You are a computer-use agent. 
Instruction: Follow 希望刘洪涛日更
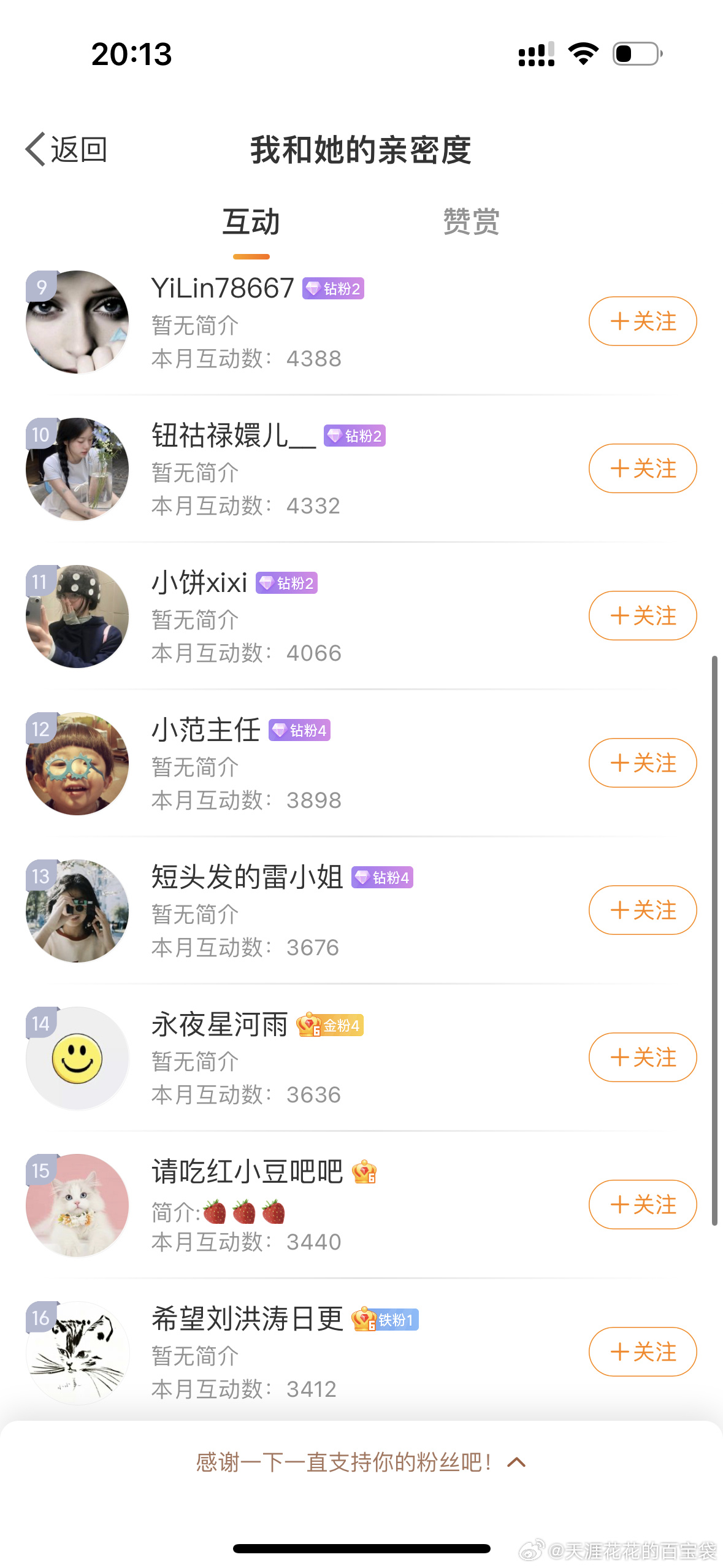(642, 1352)
